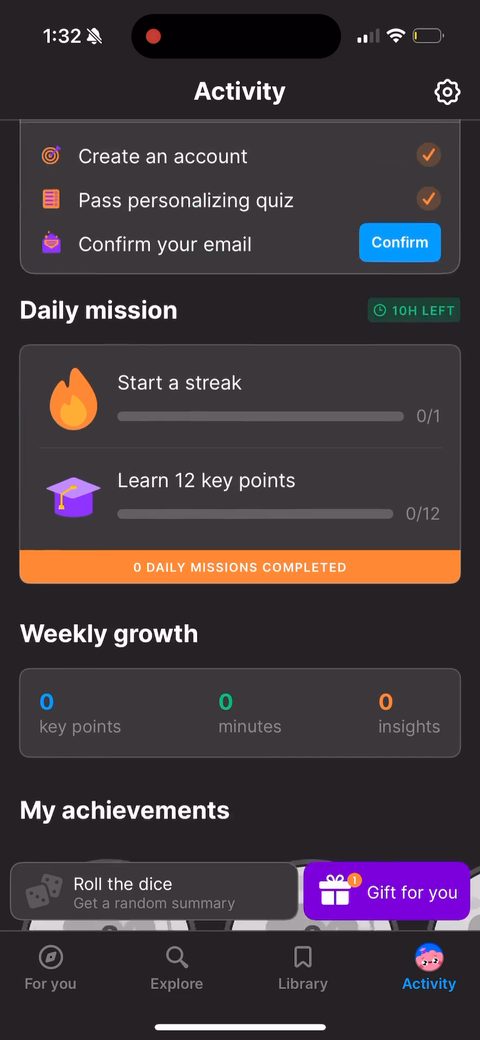
Task: Switch to the For you tab
Action: click(50, 968)
